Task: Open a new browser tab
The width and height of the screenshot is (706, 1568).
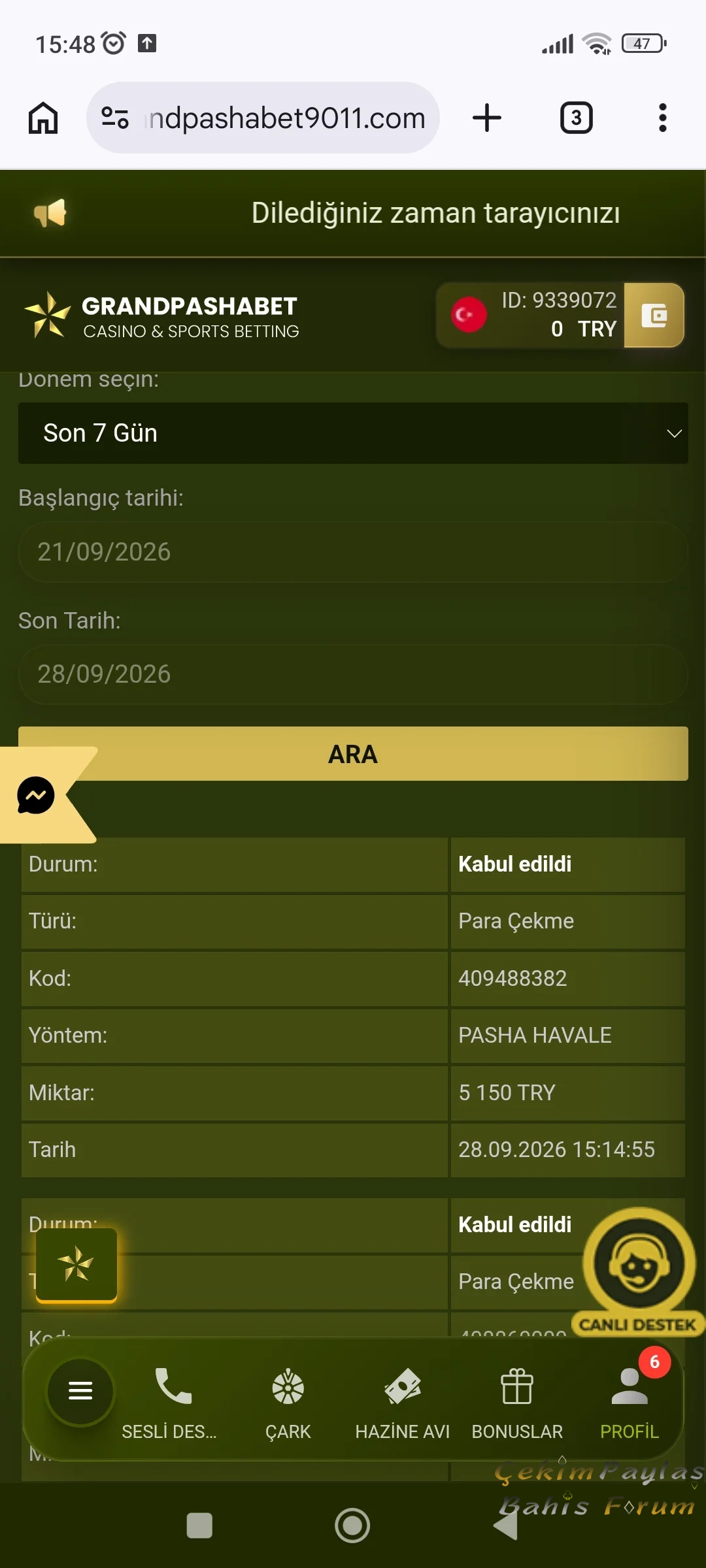Action: [x=487, y=118]
